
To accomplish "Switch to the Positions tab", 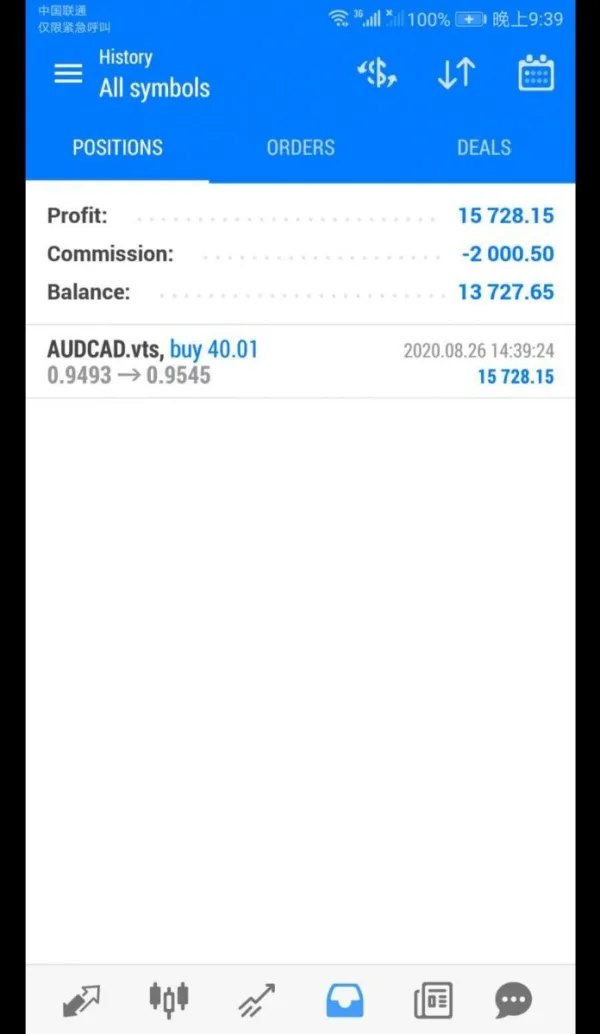I will 117,148.
